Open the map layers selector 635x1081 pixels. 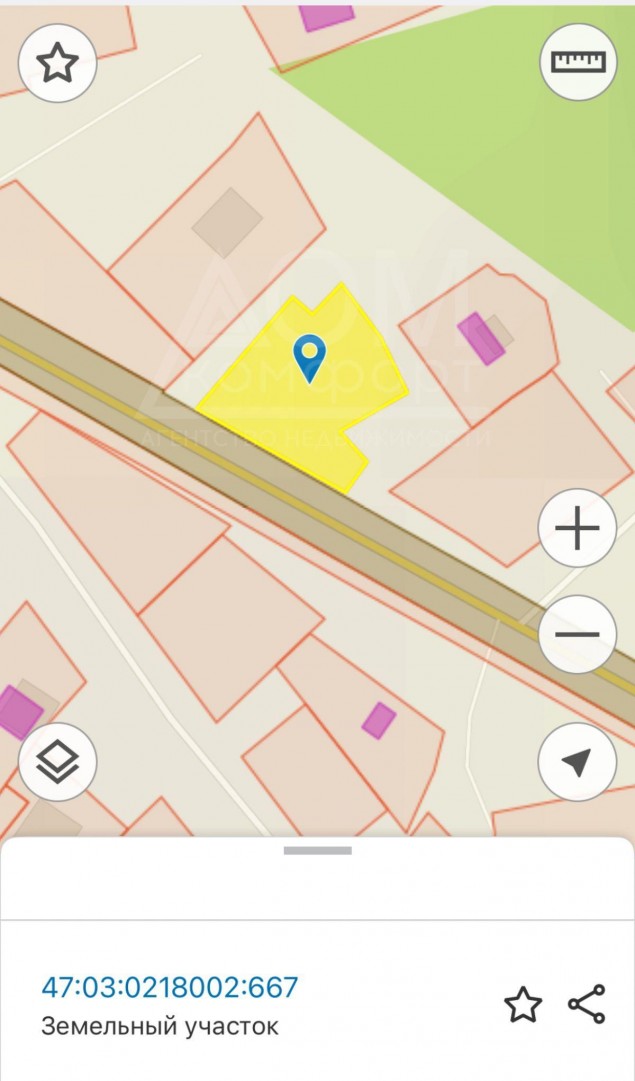[x=57, y=762]
